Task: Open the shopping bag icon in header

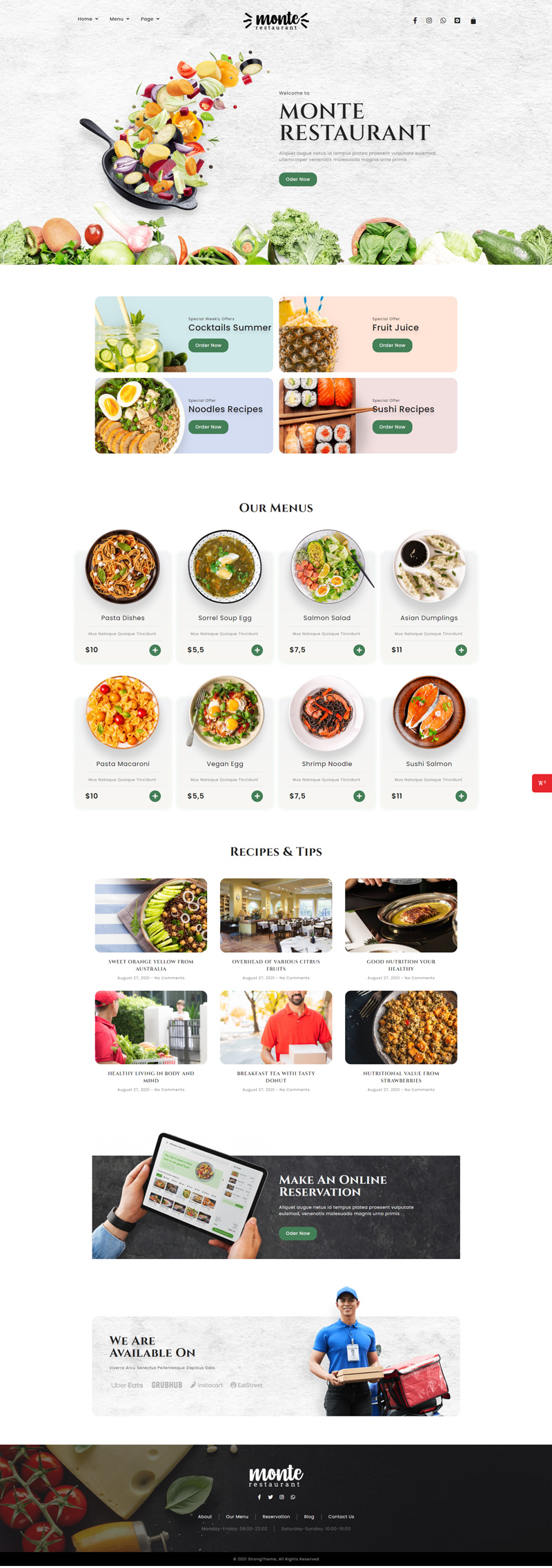Action: [x=473, y=21]
